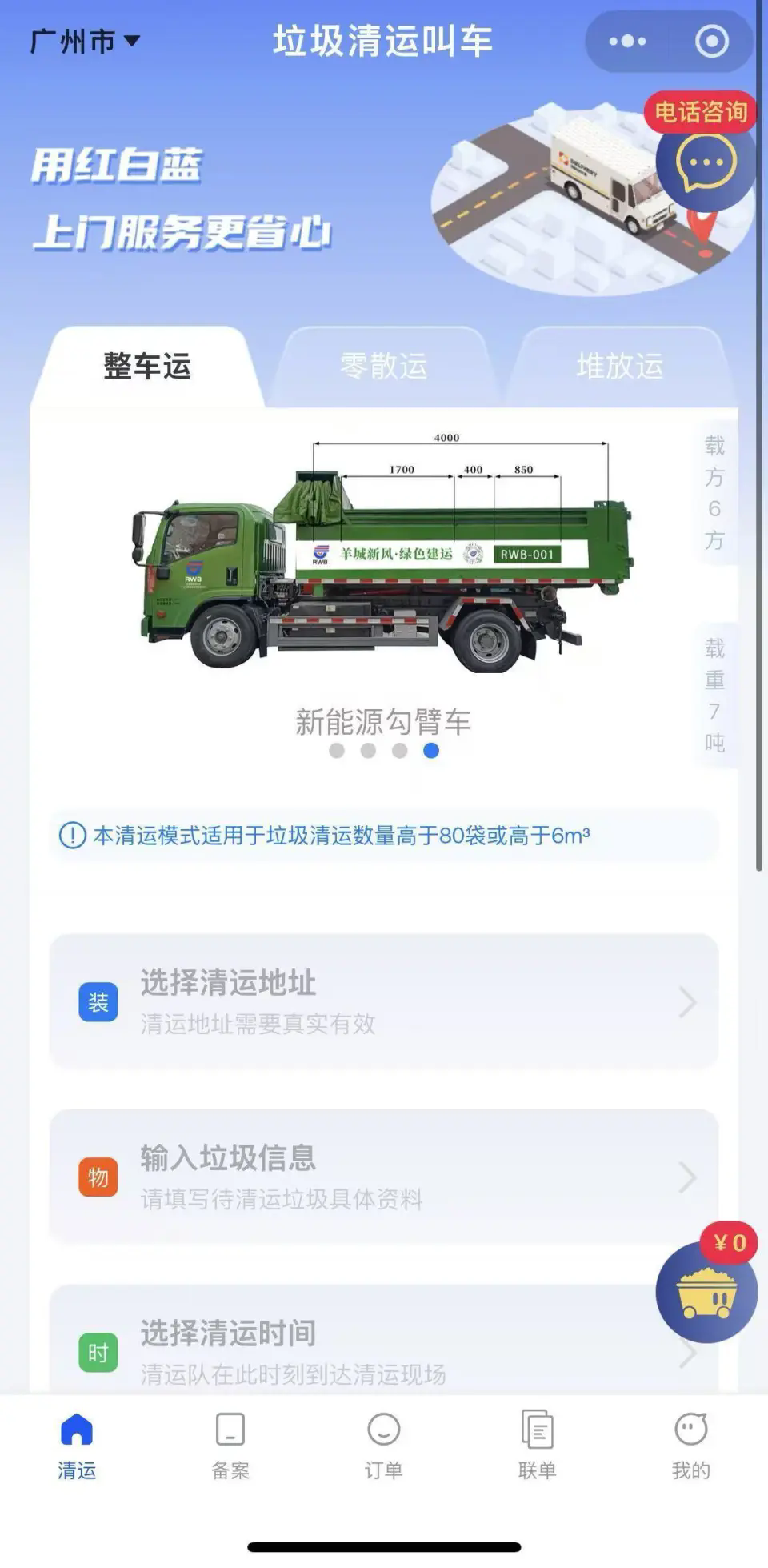Pick a time via 选择清运时间
The width and height of the screenshot is (768, 1568).
click(x=352, y=1351)
